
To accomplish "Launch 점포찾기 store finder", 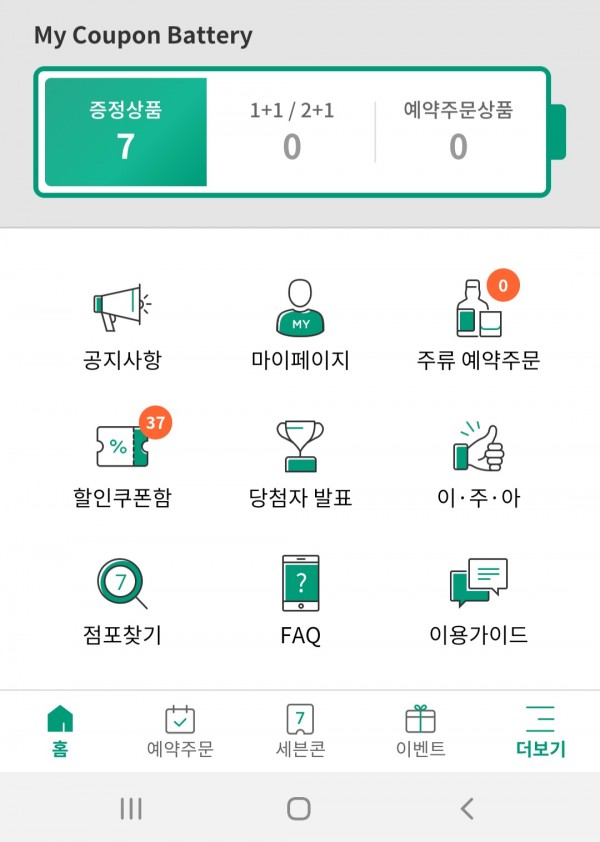I will pos(122,599).
